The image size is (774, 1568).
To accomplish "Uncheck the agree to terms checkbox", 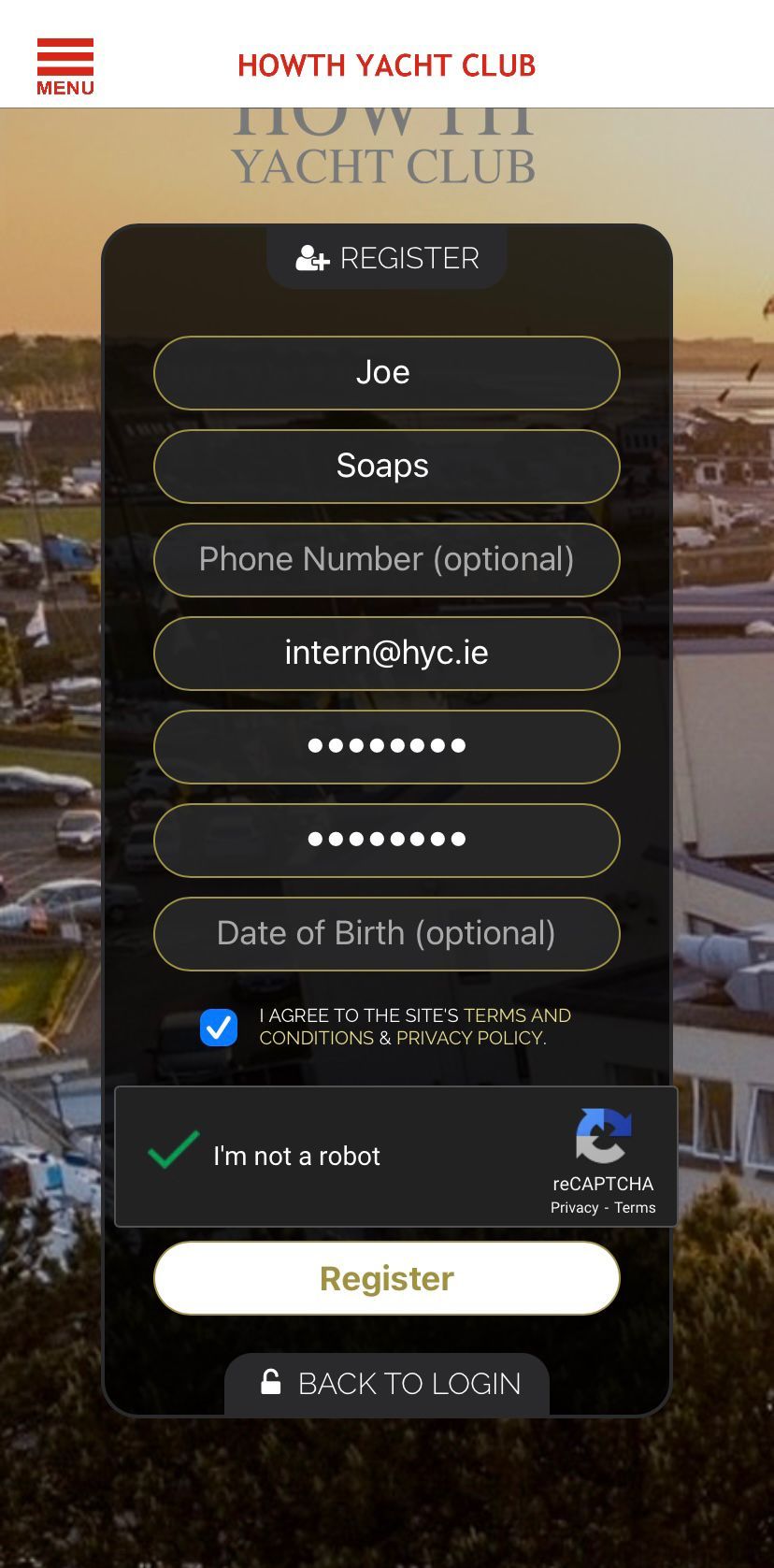I will (x=219, y=1028).
